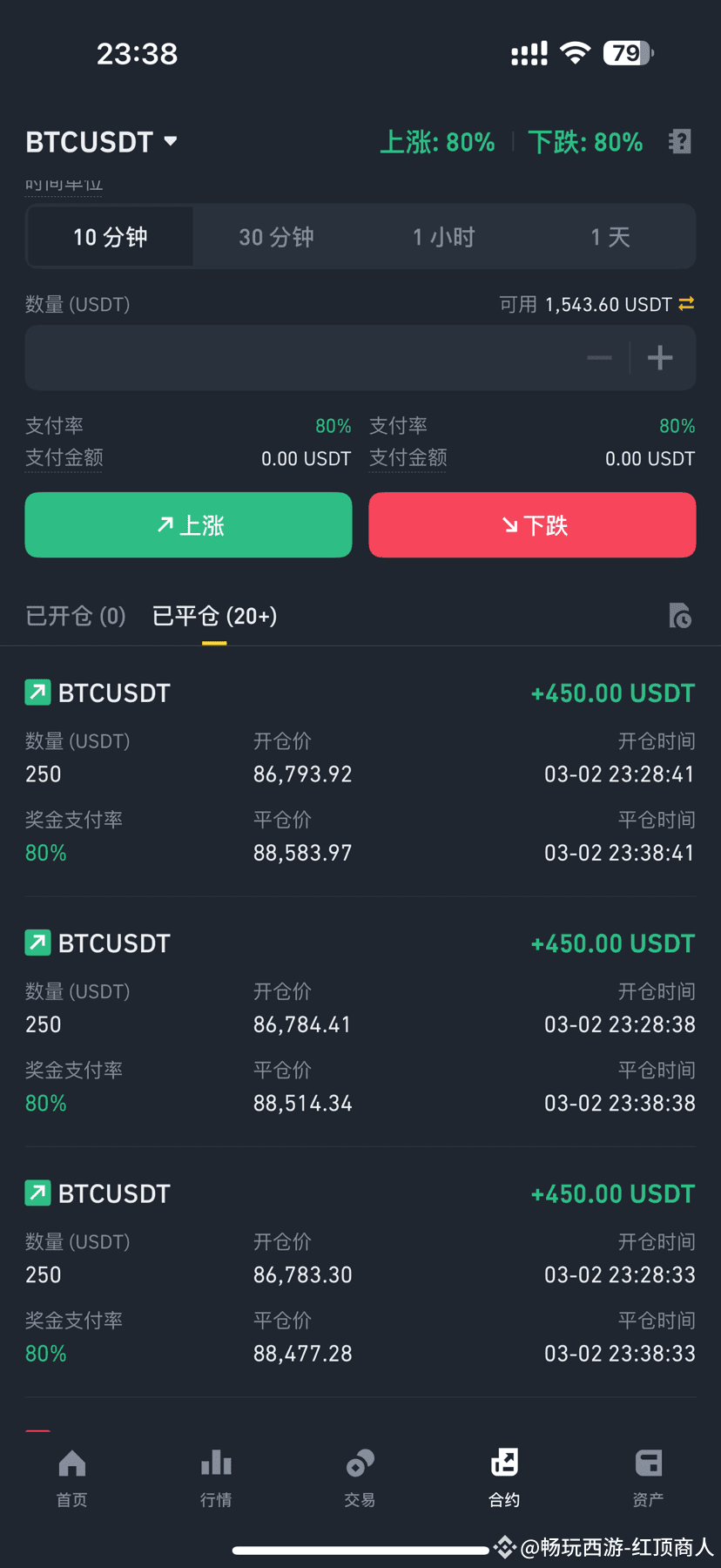Select the 30 分钟 time unit
Screen dimensions: 721x1568
[276, 237]
